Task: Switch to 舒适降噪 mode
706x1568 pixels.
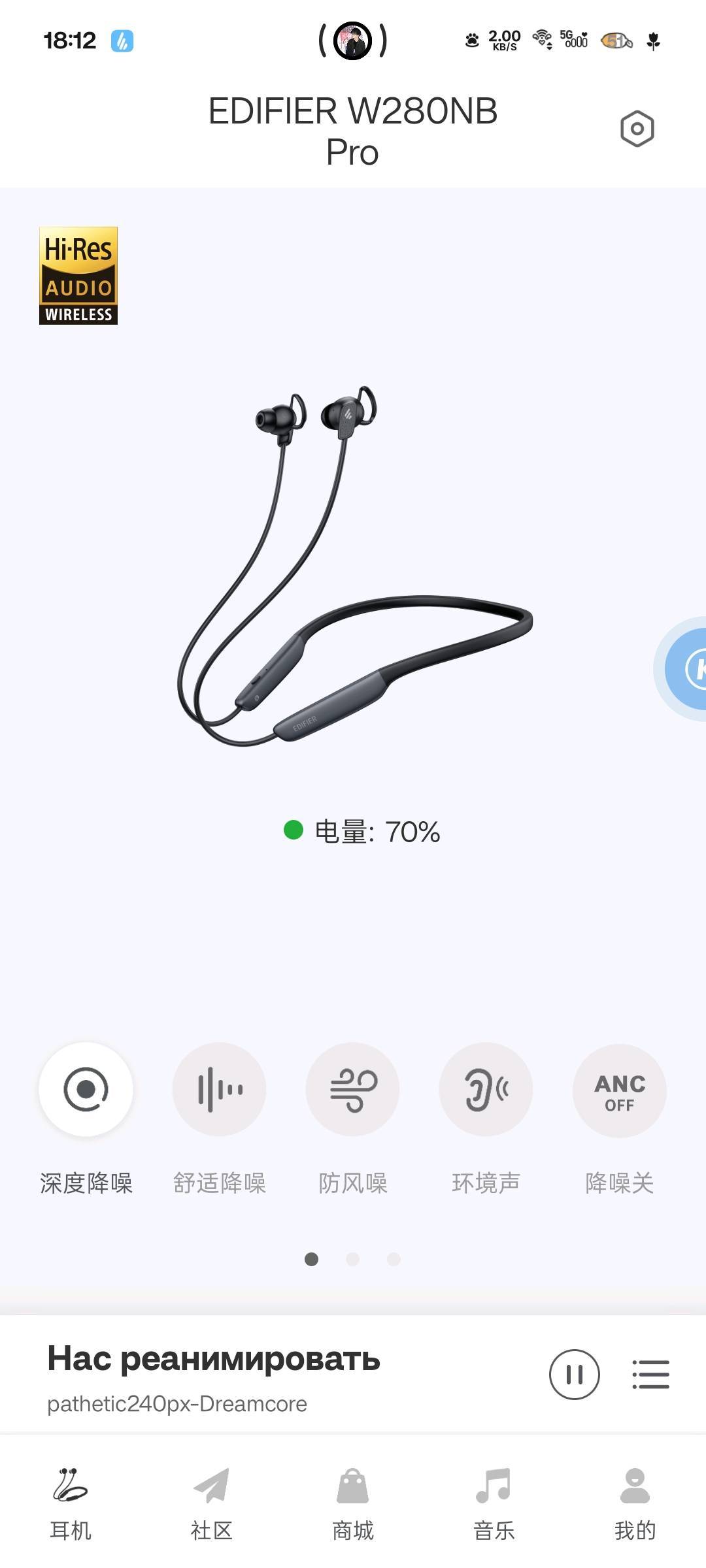Action: [x=219, y=1090]
